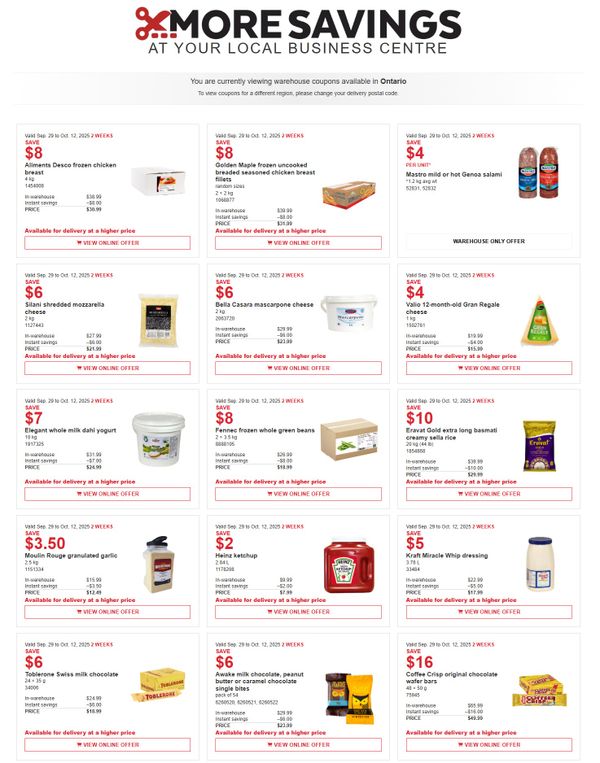Open online offer for Awake chocolate bites

click(x=298, y=744)
